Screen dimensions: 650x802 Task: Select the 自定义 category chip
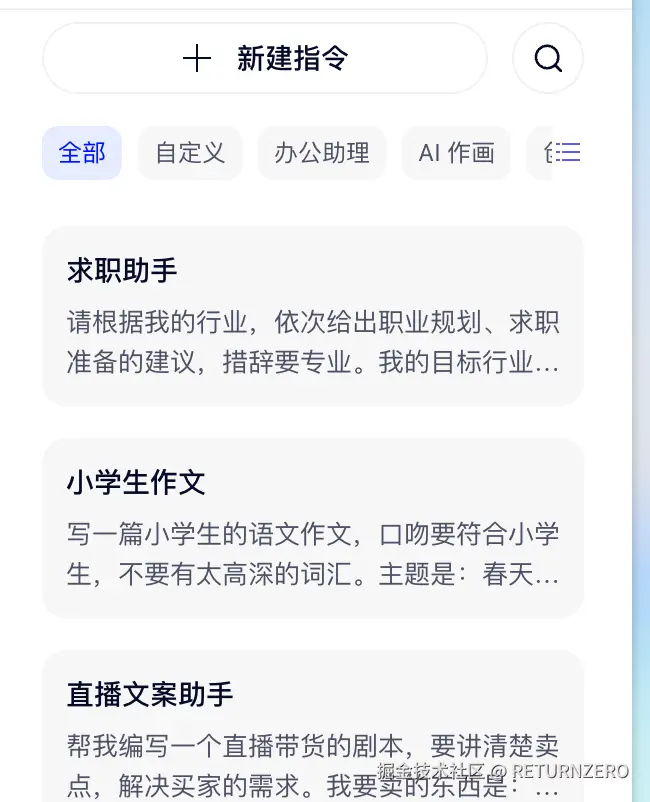point(190,153)
